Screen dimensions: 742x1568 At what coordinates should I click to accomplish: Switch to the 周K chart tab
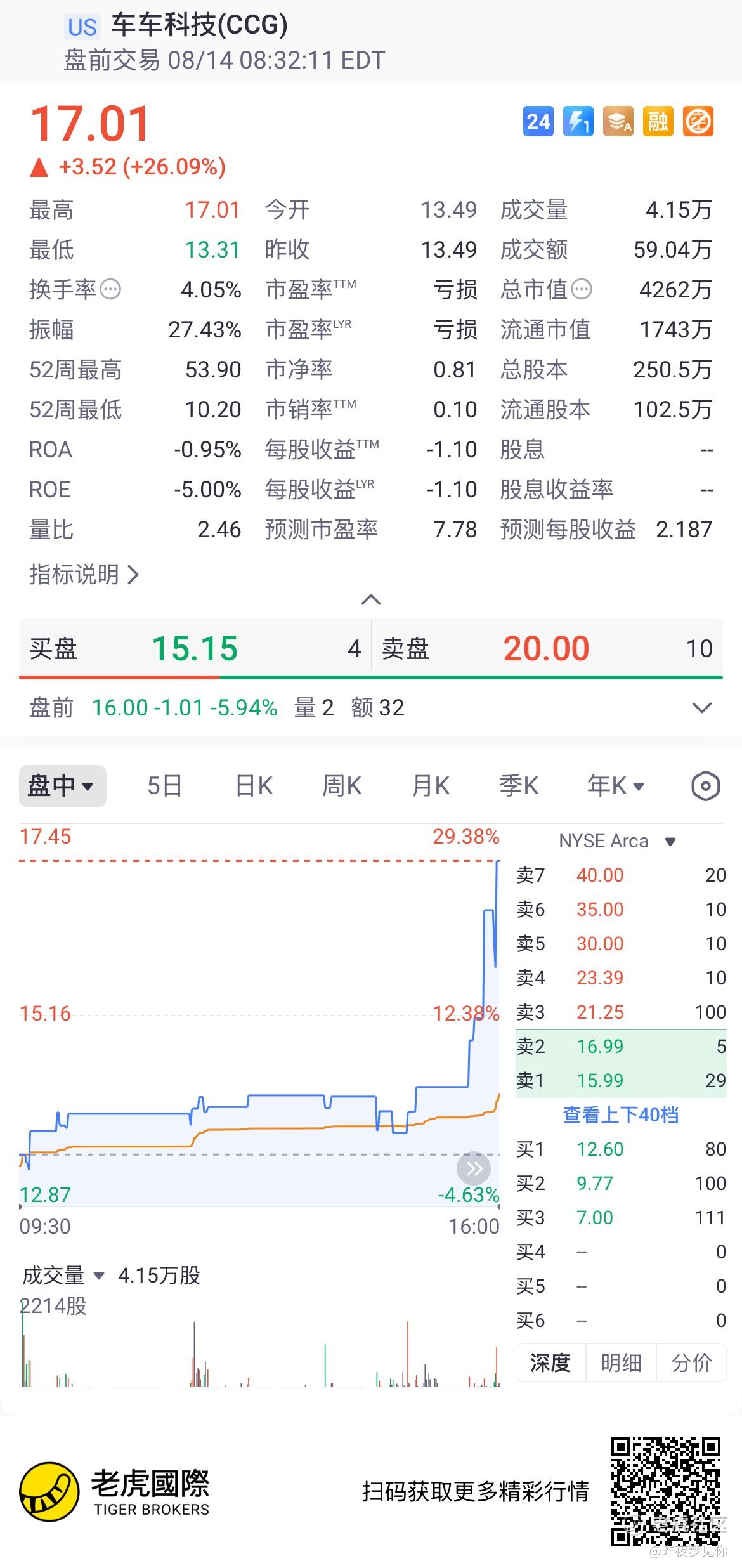tap(342, 786)
